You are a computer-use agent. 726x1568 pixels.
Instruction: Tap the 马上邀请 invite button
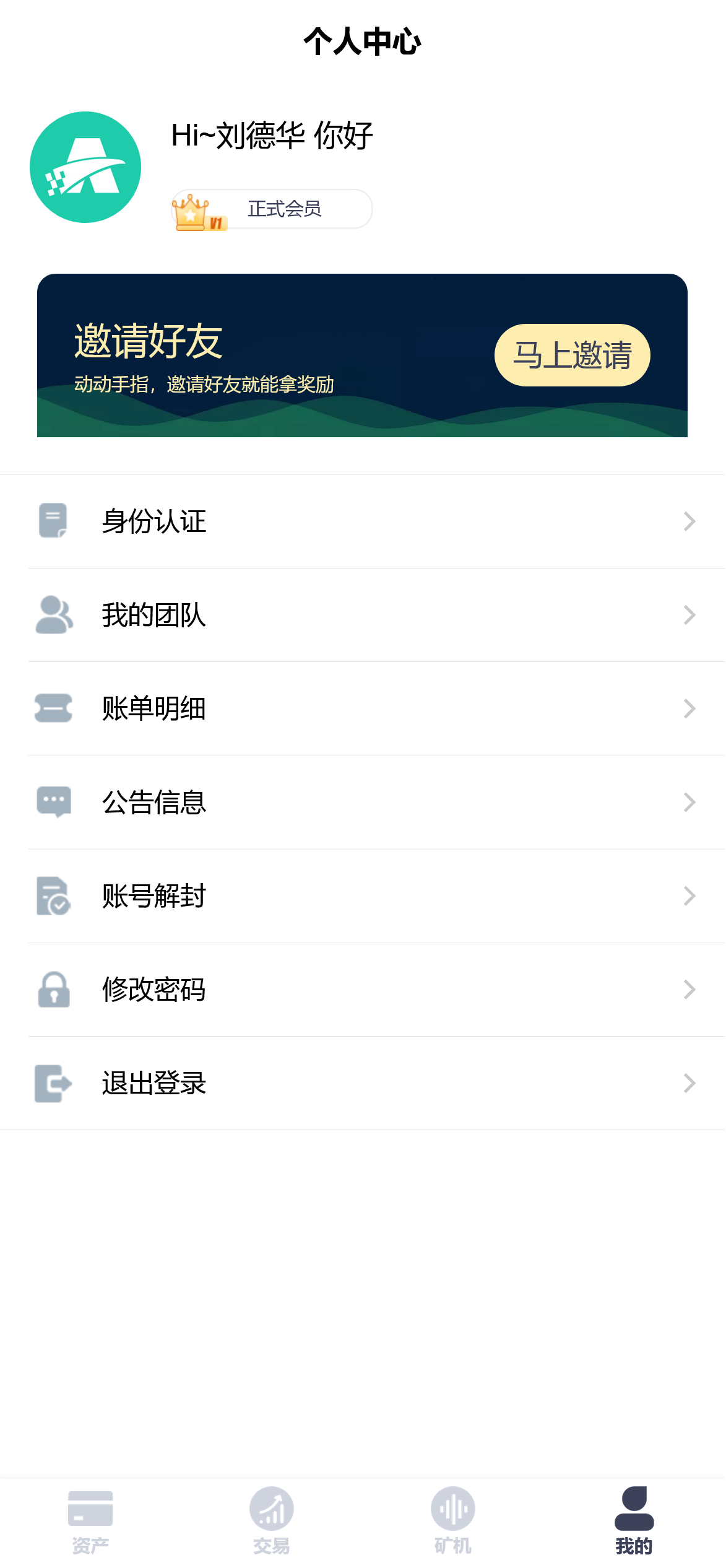572,355
